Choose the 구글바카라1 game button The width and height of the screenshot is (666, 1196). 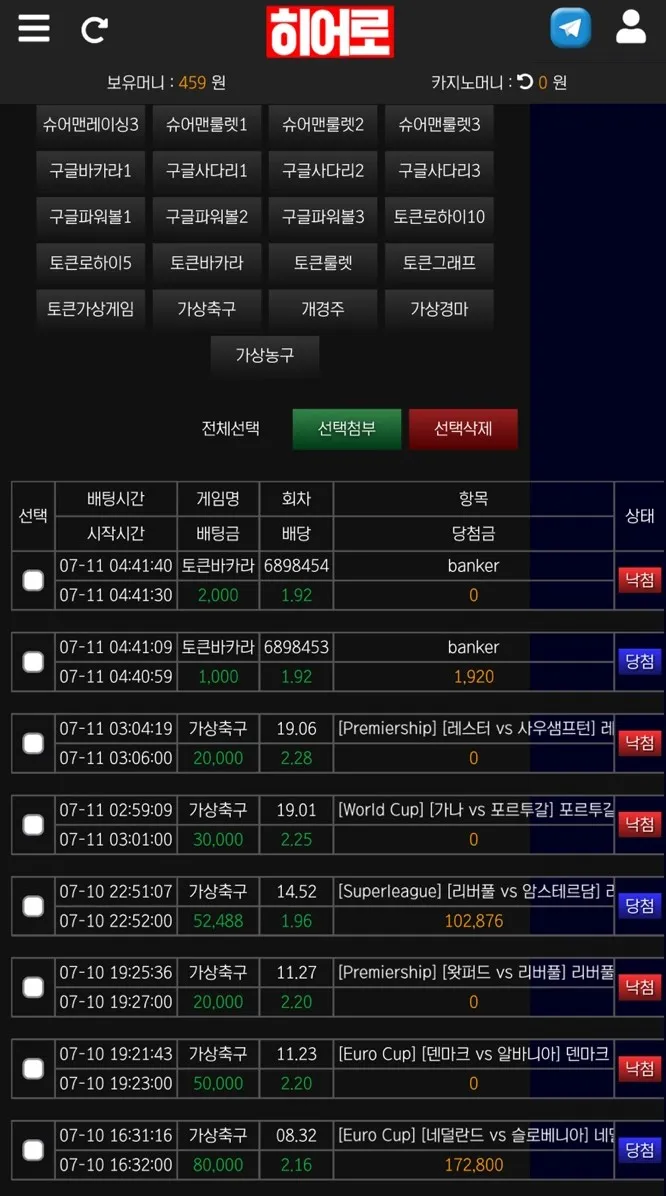pyautogui.click(x=91, y=172)
